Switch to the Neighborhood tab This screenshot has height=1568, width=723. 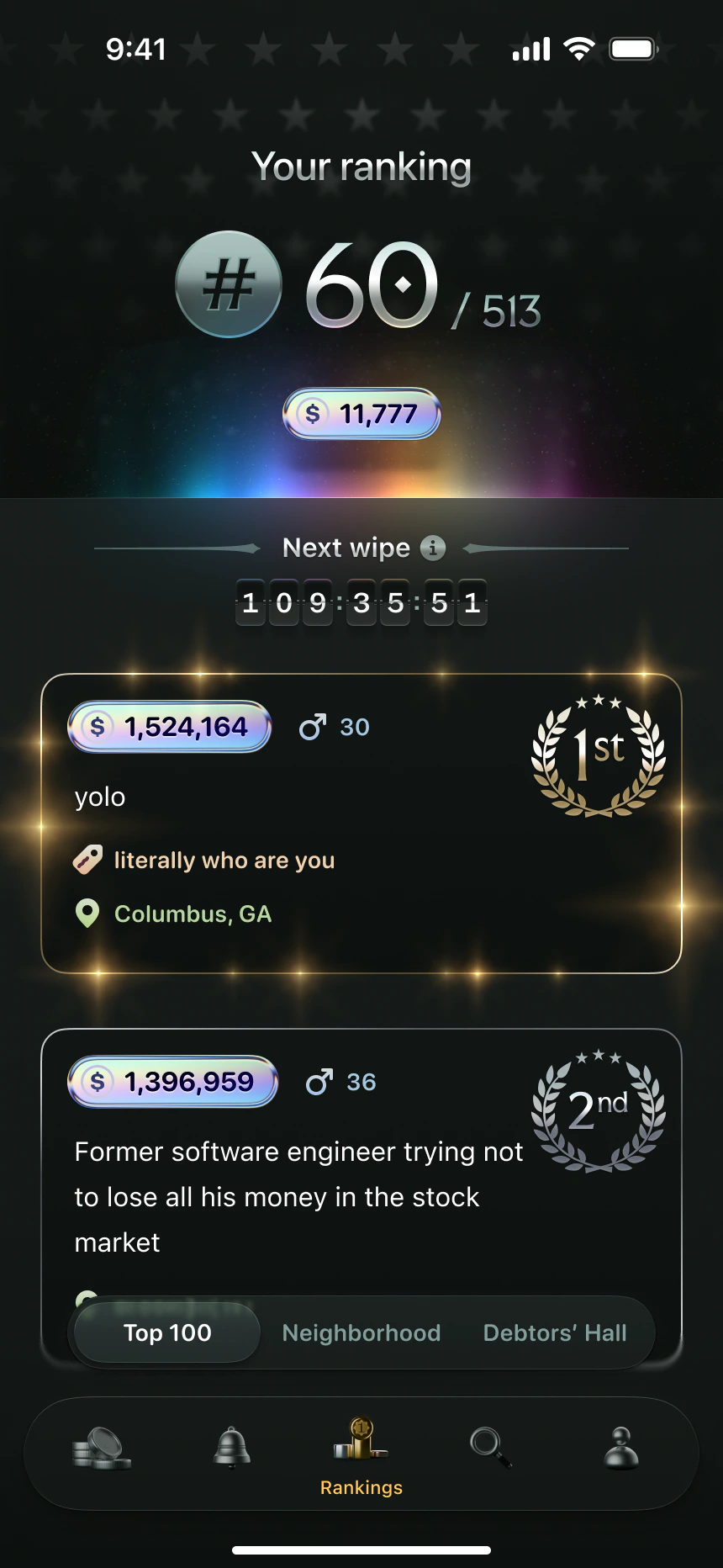coord(361,1332)
